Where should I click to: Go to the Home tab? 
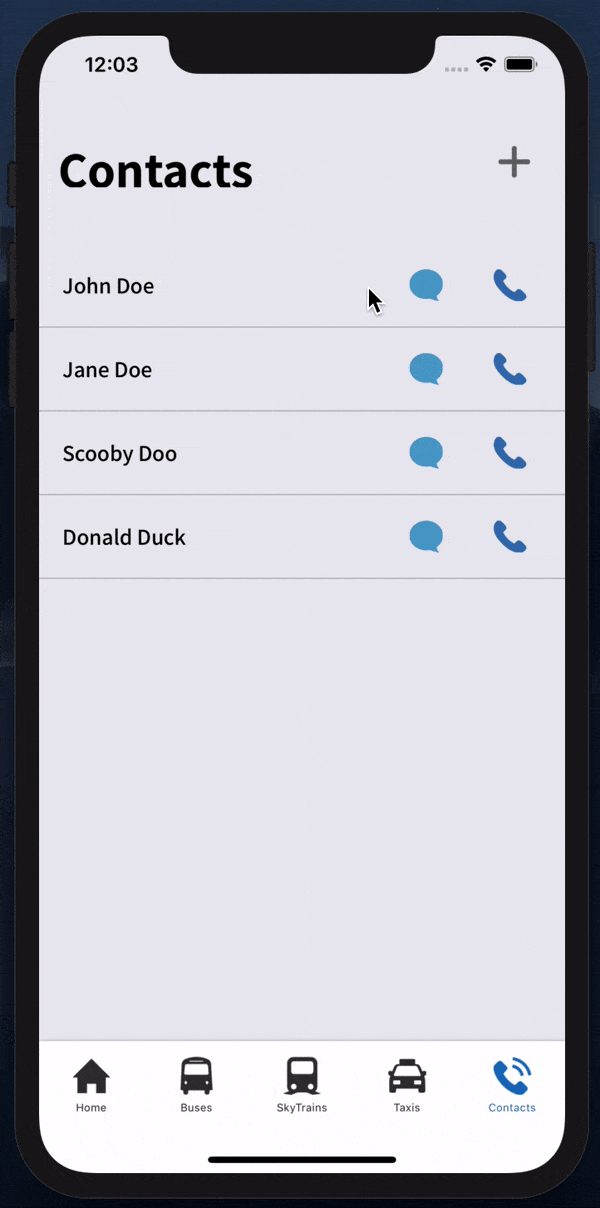coord(91,1085)
